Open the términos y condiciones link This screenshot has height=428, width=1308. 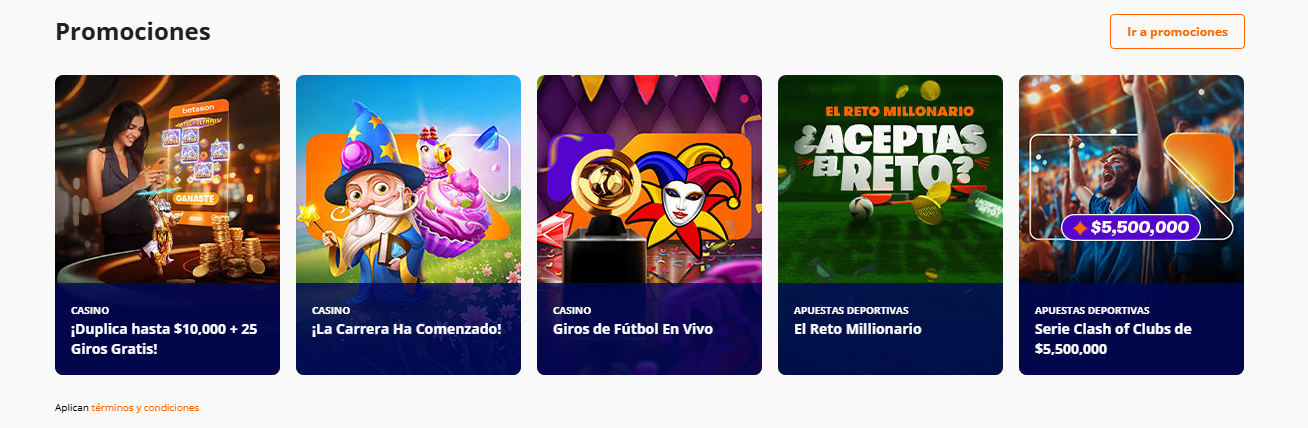pos(145,408)
